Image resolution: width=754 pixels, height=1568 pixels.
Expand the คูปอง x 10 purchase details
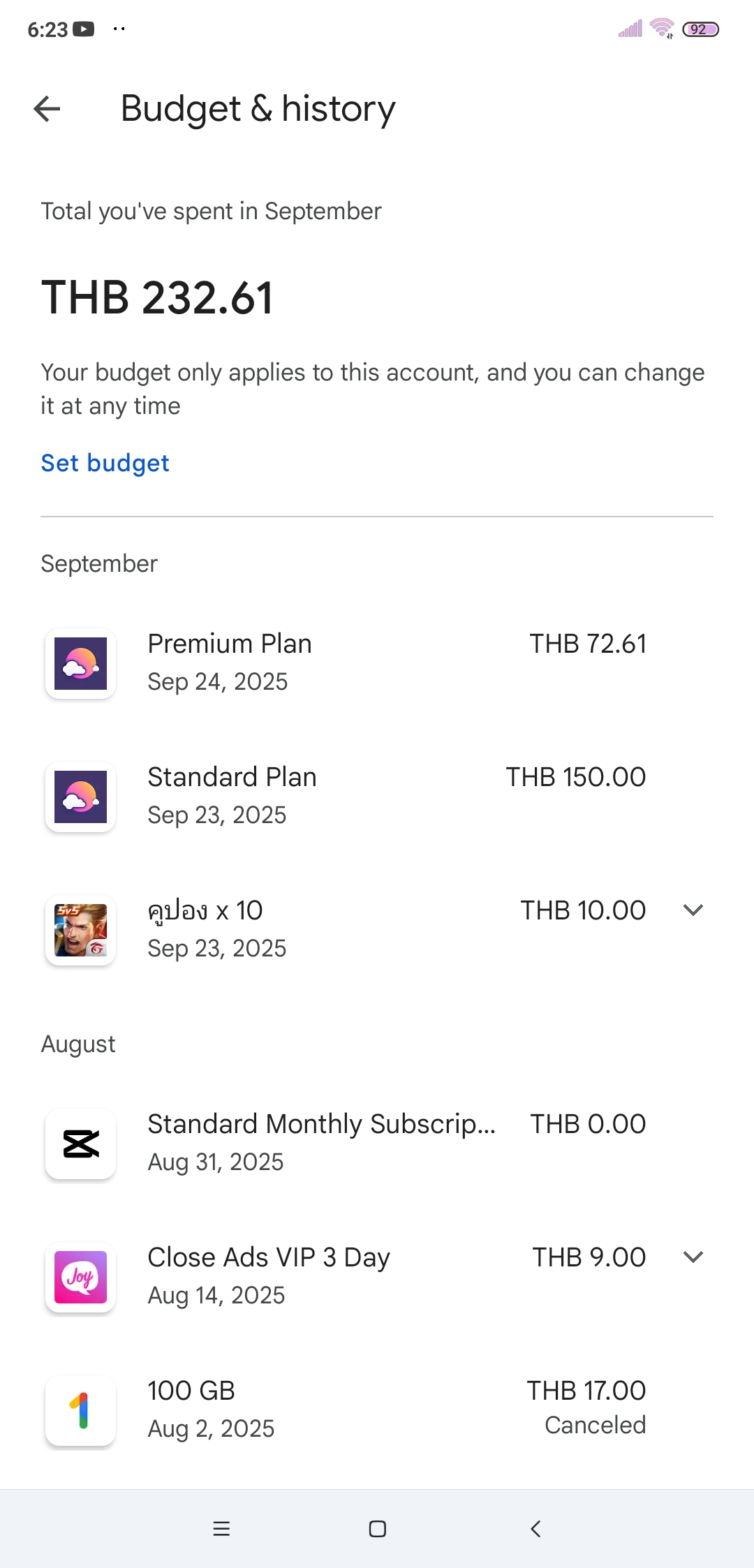(x=693, y=910)
